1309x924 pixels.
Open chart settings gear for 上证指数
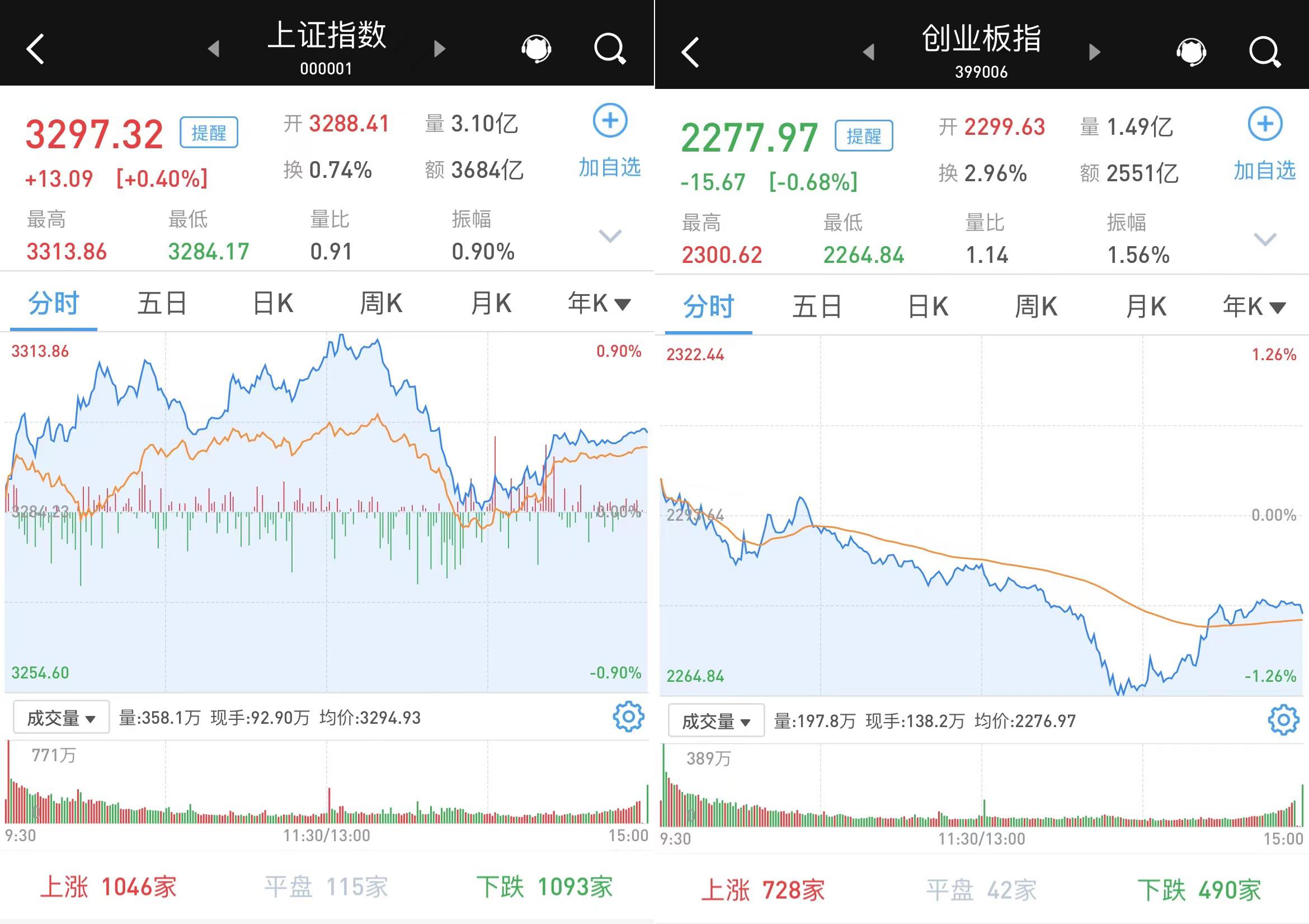coord(628,716)
